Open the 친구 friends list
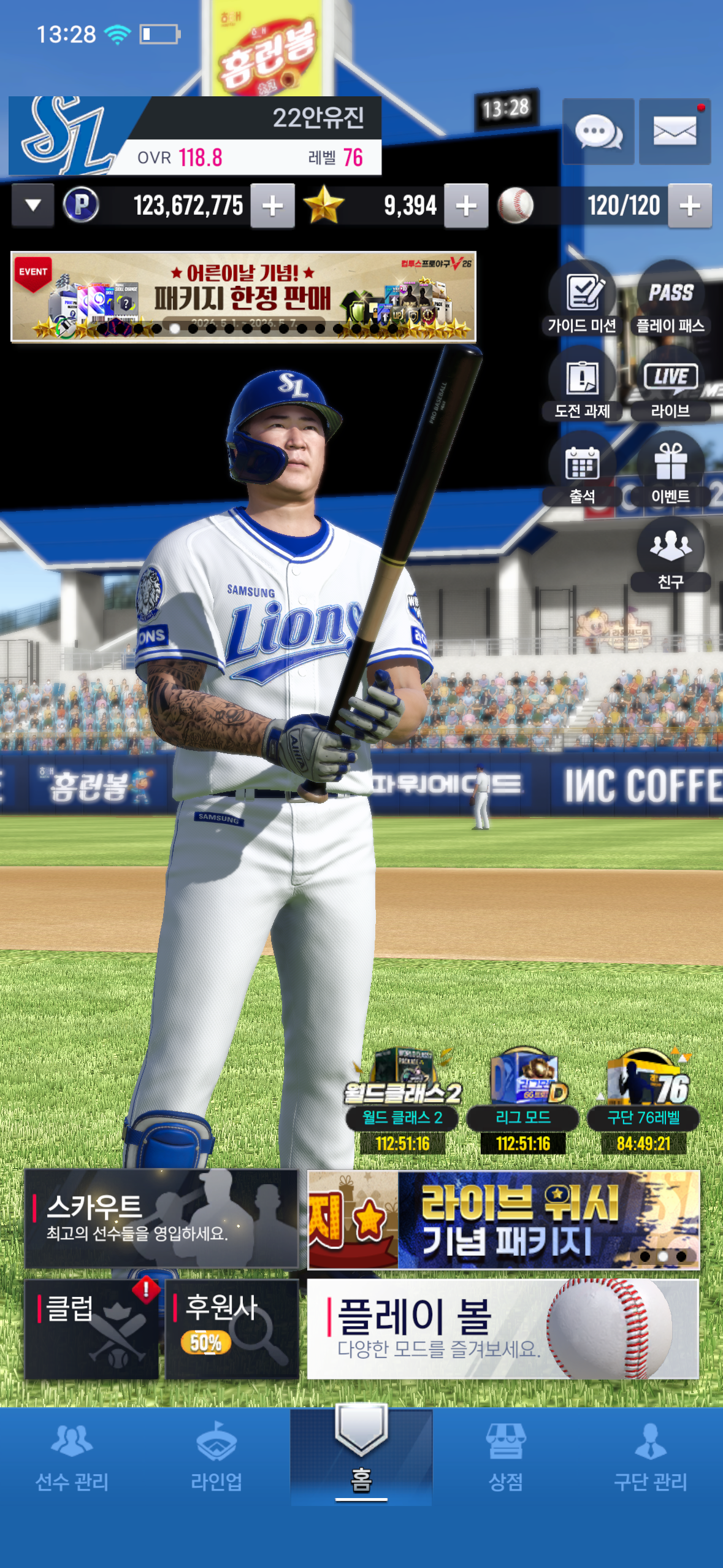The height and width of the screenshot is (1568, 723). coord(670,555)
